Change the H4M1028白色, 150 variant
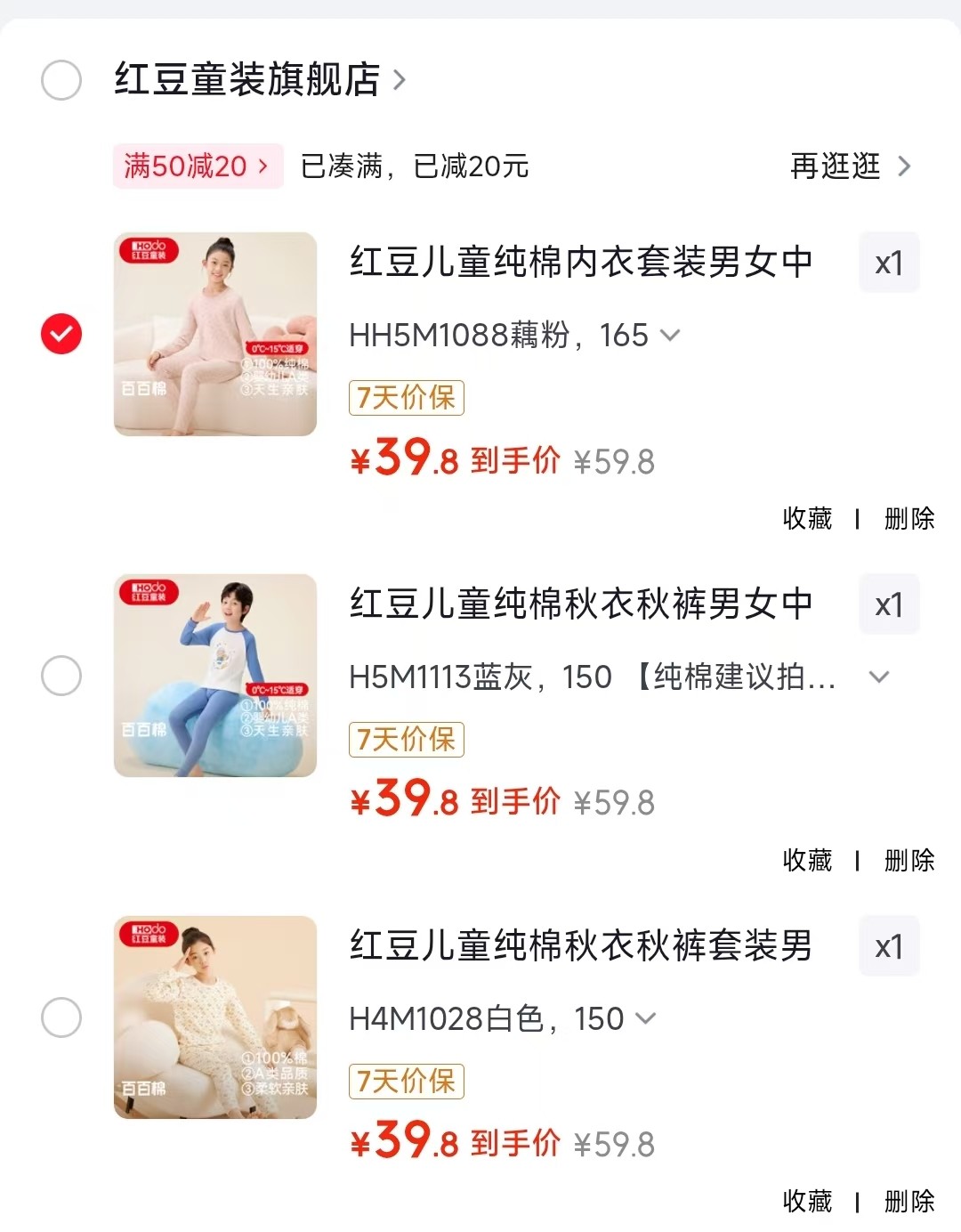This screenshot has height=1232, width=961. coord(502,1019)
